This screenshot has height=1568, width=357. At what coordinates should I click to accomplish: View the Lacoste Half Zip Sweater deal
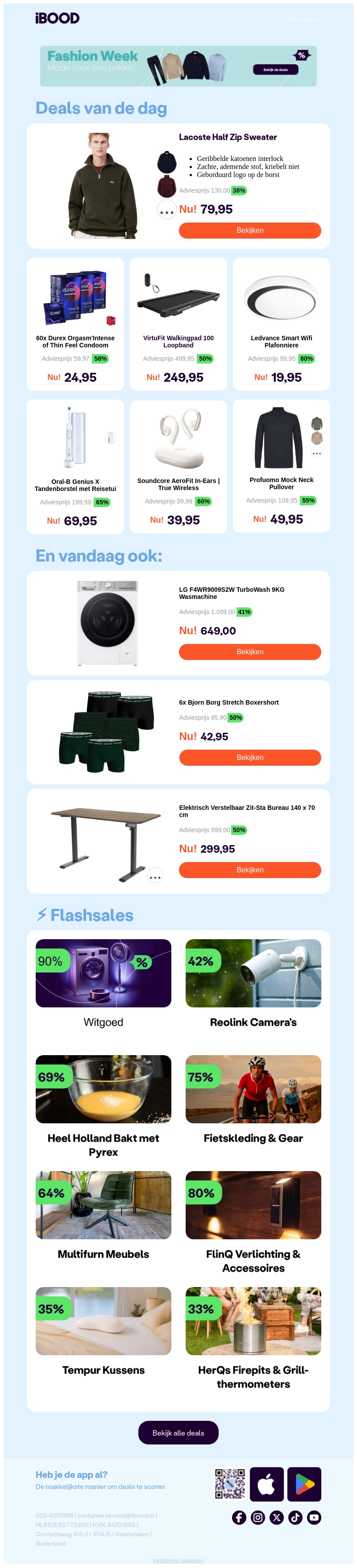pyautogui.click(x=250, y=231)
